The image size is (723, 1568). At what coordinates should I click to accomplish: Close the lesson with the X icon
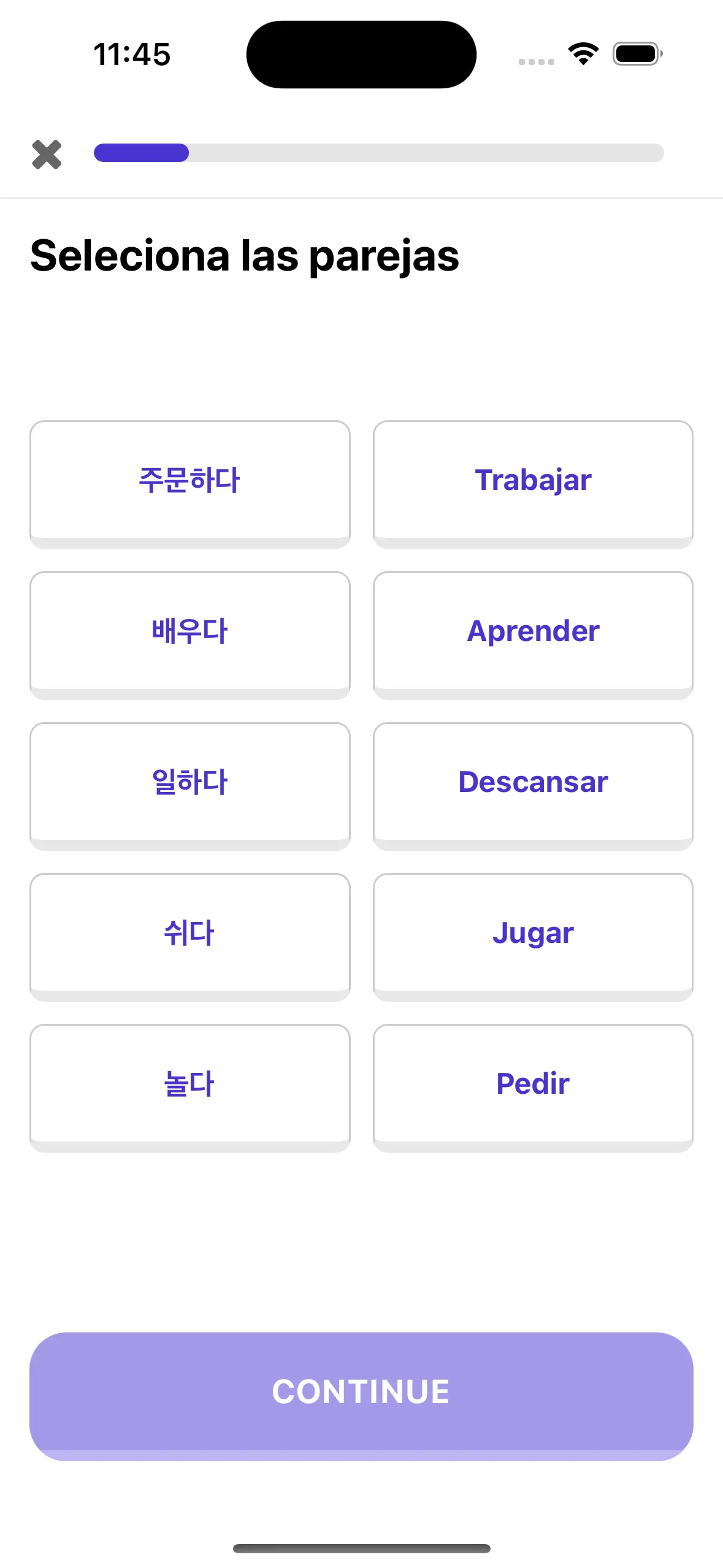point(47,154)
